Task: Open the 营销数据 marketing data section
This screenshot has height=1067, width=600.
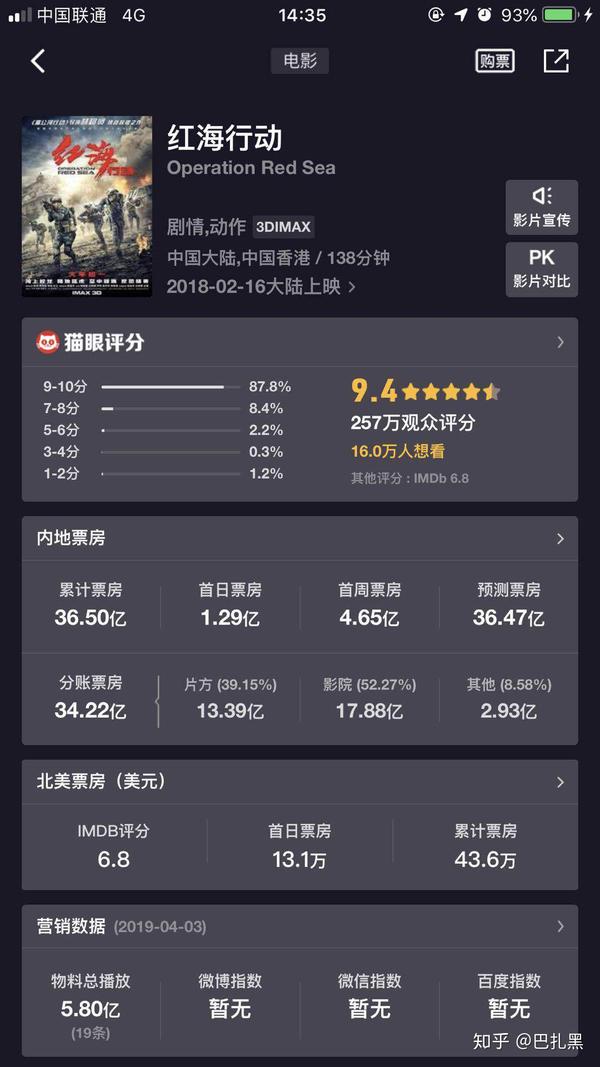Action: pyautogui.click(x=300, y=926)
